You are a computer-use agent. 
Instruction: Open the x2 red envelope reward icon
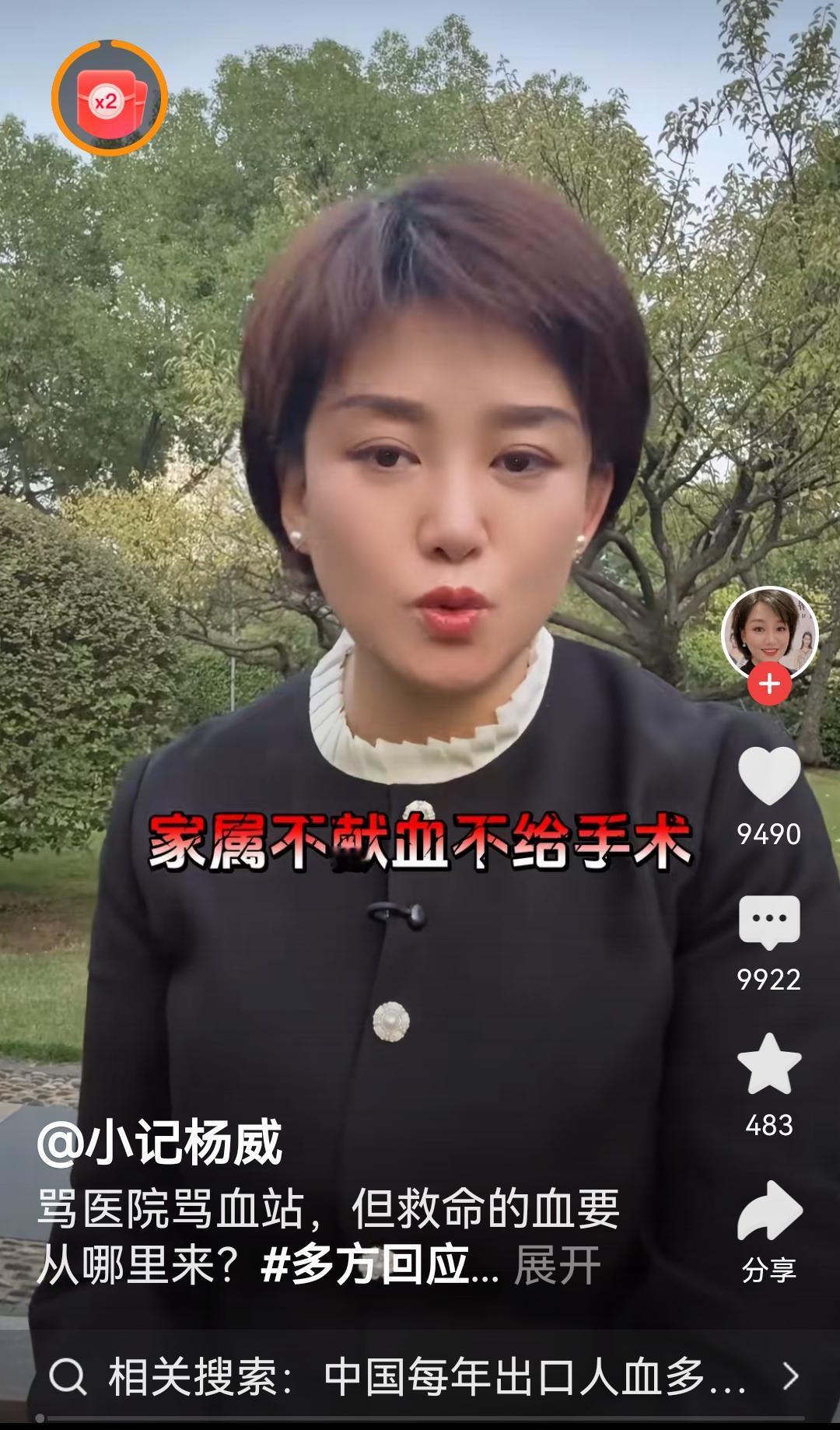(109, 99)
